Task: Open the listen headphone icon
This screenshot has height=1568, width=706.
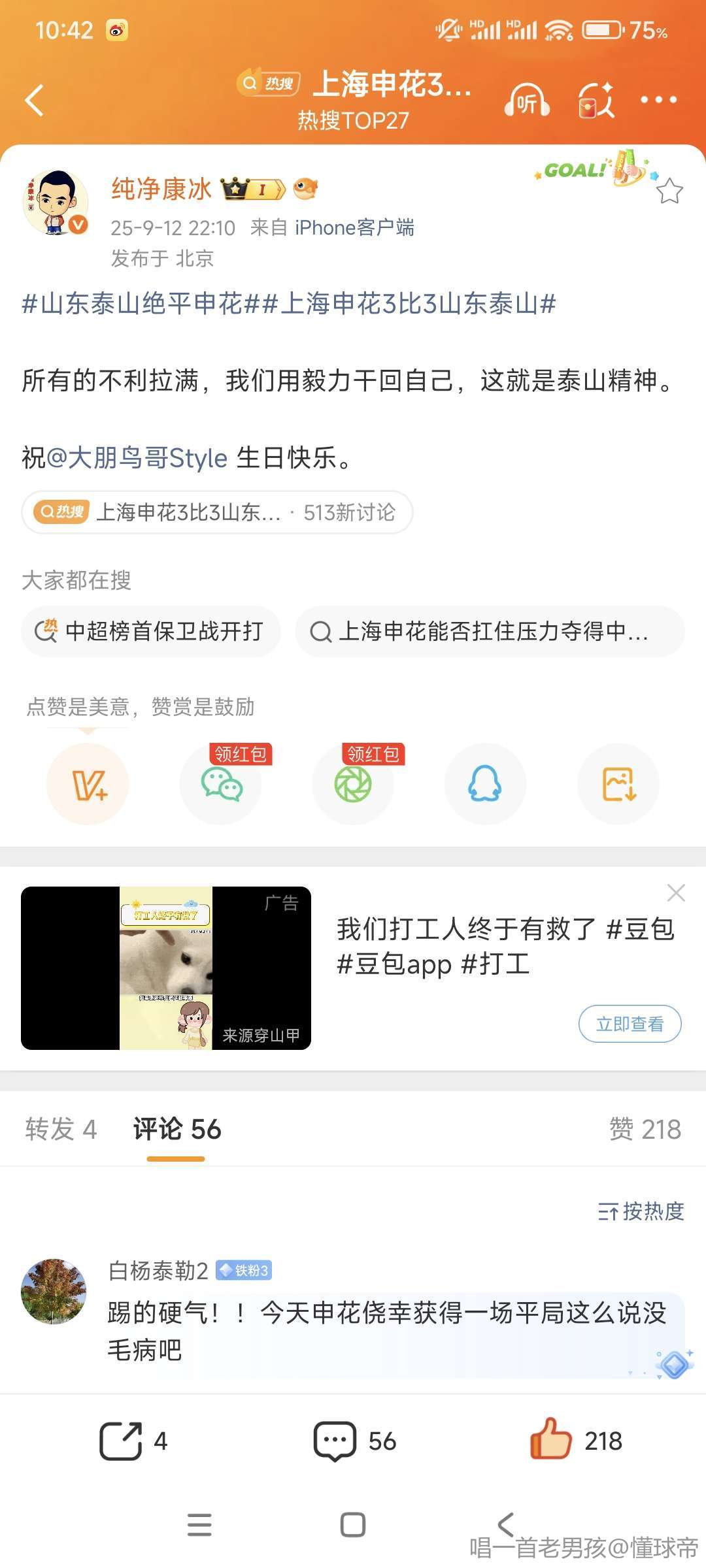Action: pyautogui.click(x=526, y=101)
